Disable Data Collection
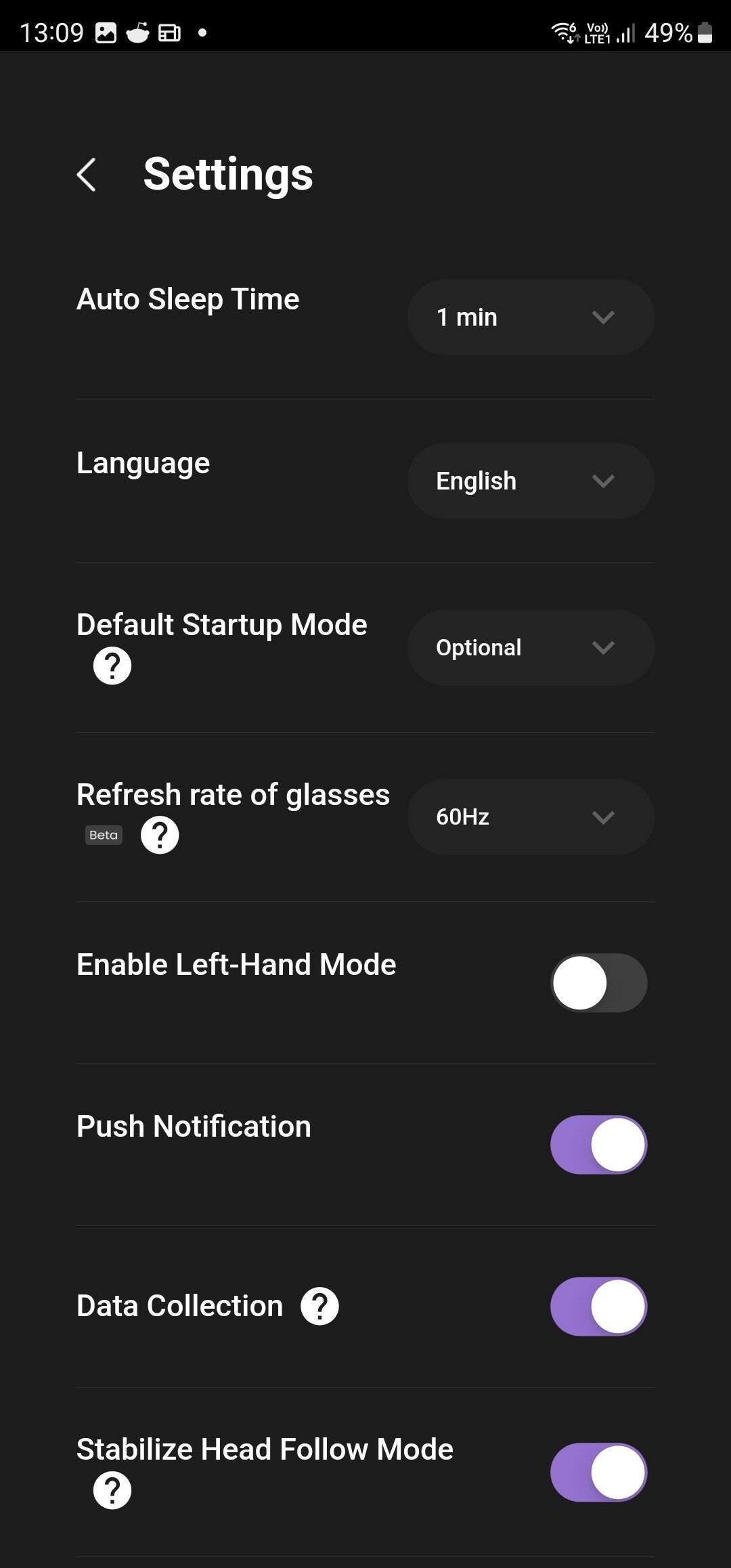The width and height of the screenshot is (731, 1568). (x=599, y=1307)
